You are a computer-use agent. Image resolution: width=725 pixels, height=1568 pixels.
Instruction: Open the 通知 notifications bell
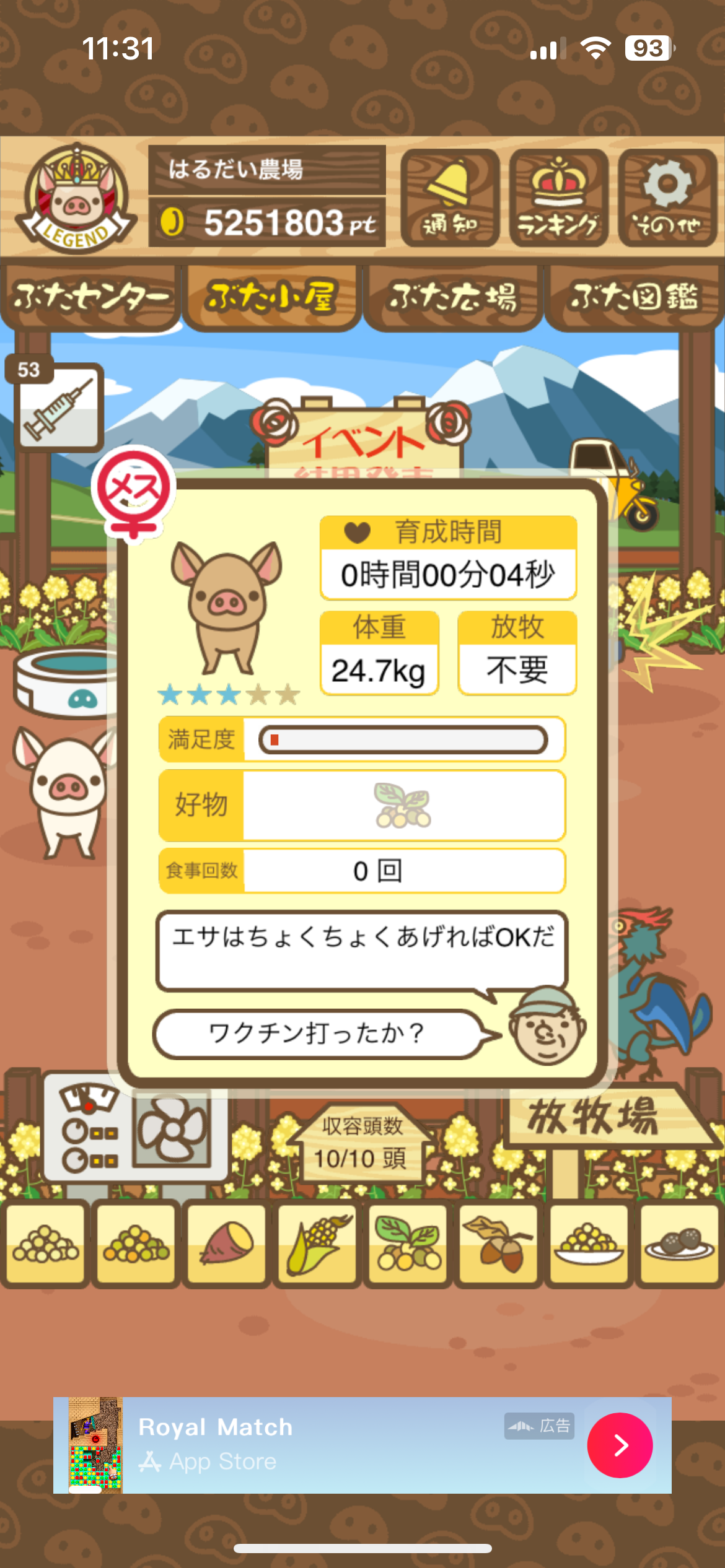click(450, 198)
